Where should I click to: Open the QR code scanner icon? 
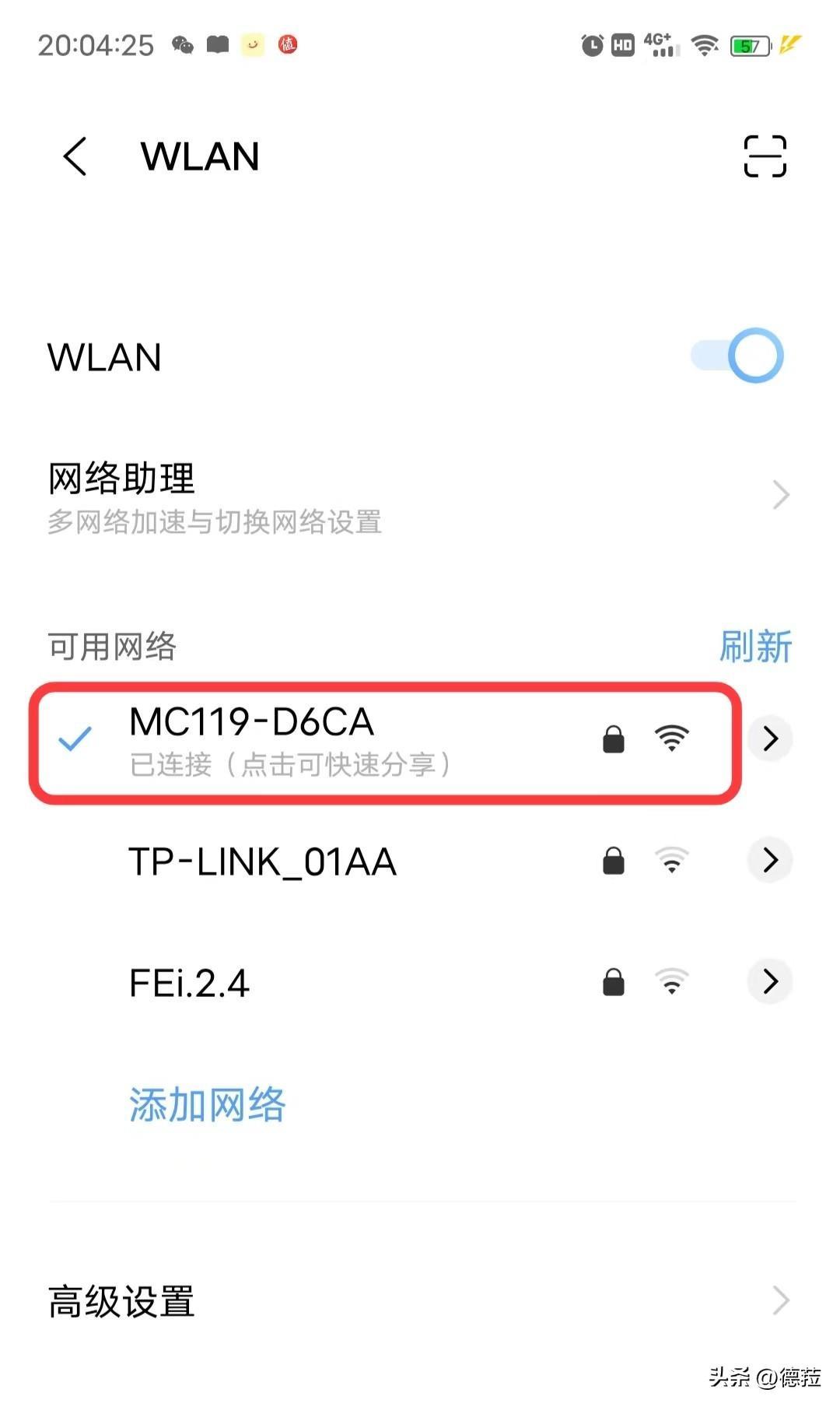coord(765,156)
